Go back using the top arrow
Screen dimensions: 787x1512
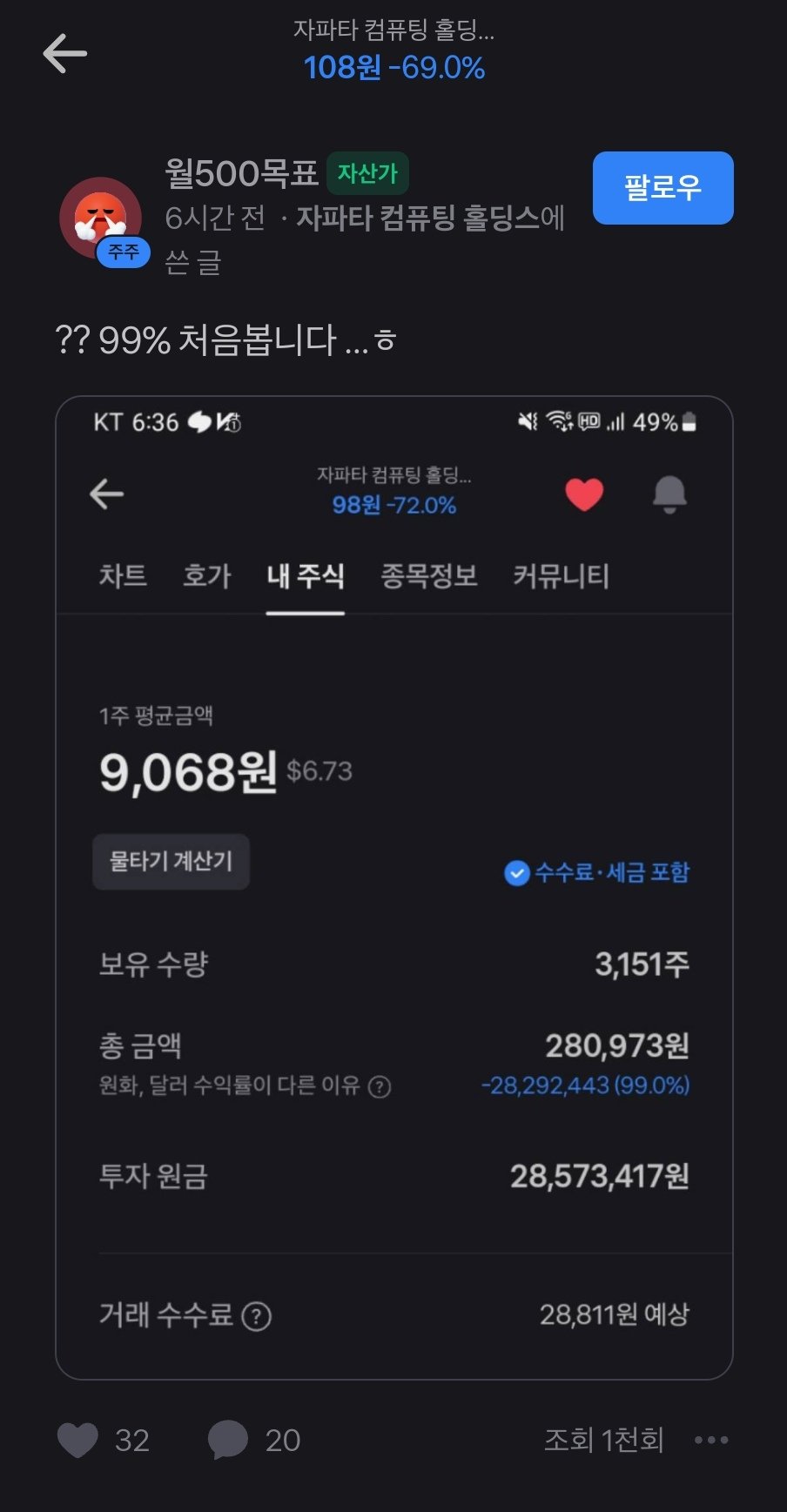point(65,54)
